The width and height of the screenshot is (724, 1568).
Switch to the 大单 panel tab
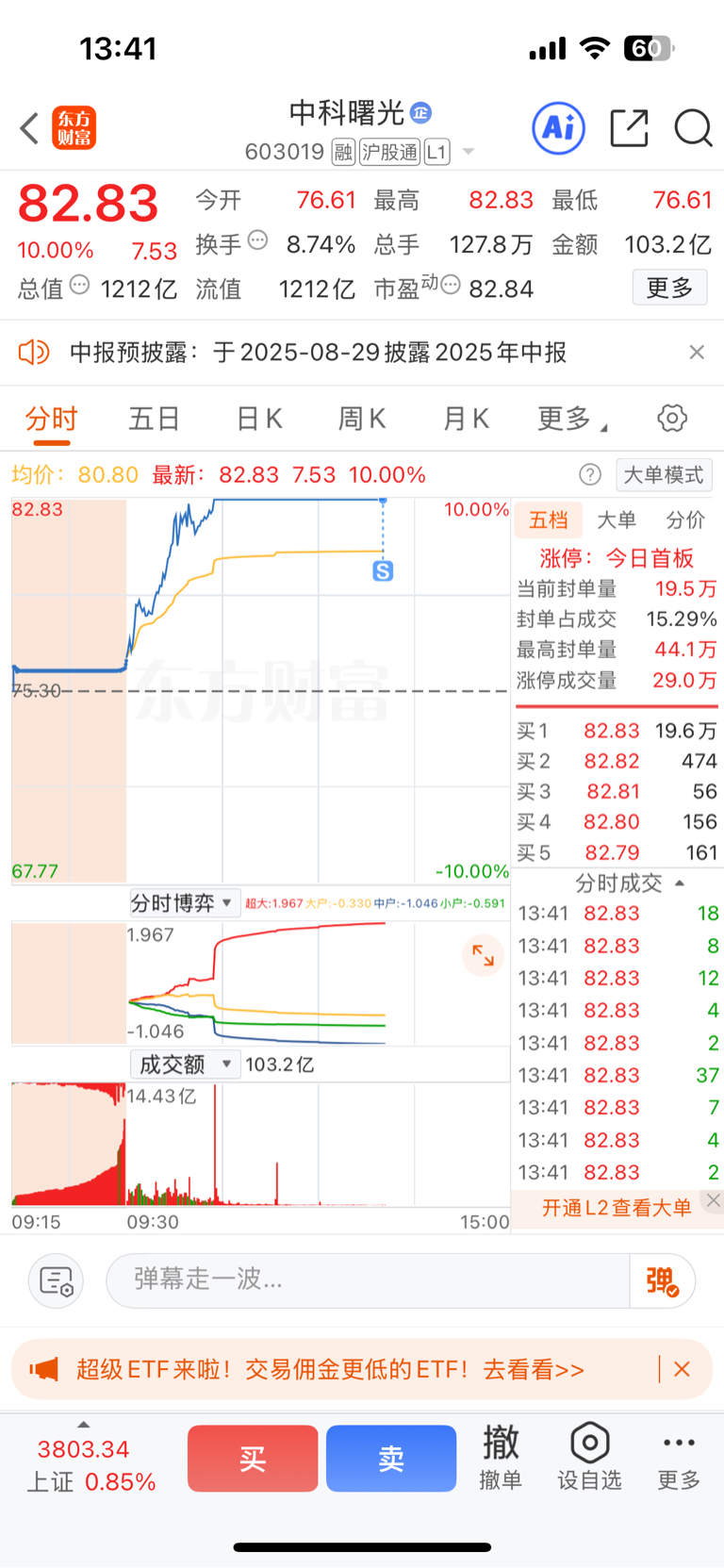617,520
